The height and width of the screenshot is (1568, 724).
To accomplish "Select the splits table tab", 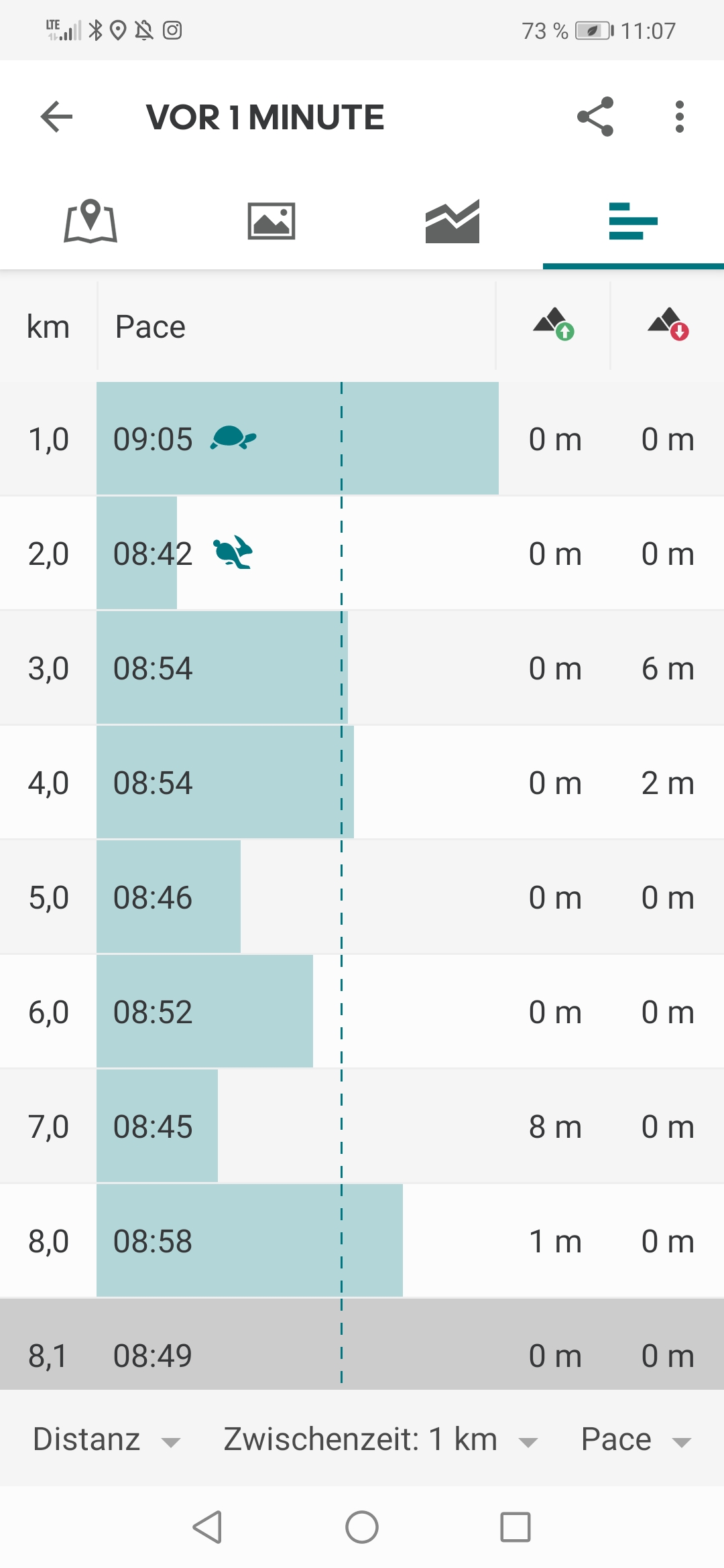I will coord(633,221).
